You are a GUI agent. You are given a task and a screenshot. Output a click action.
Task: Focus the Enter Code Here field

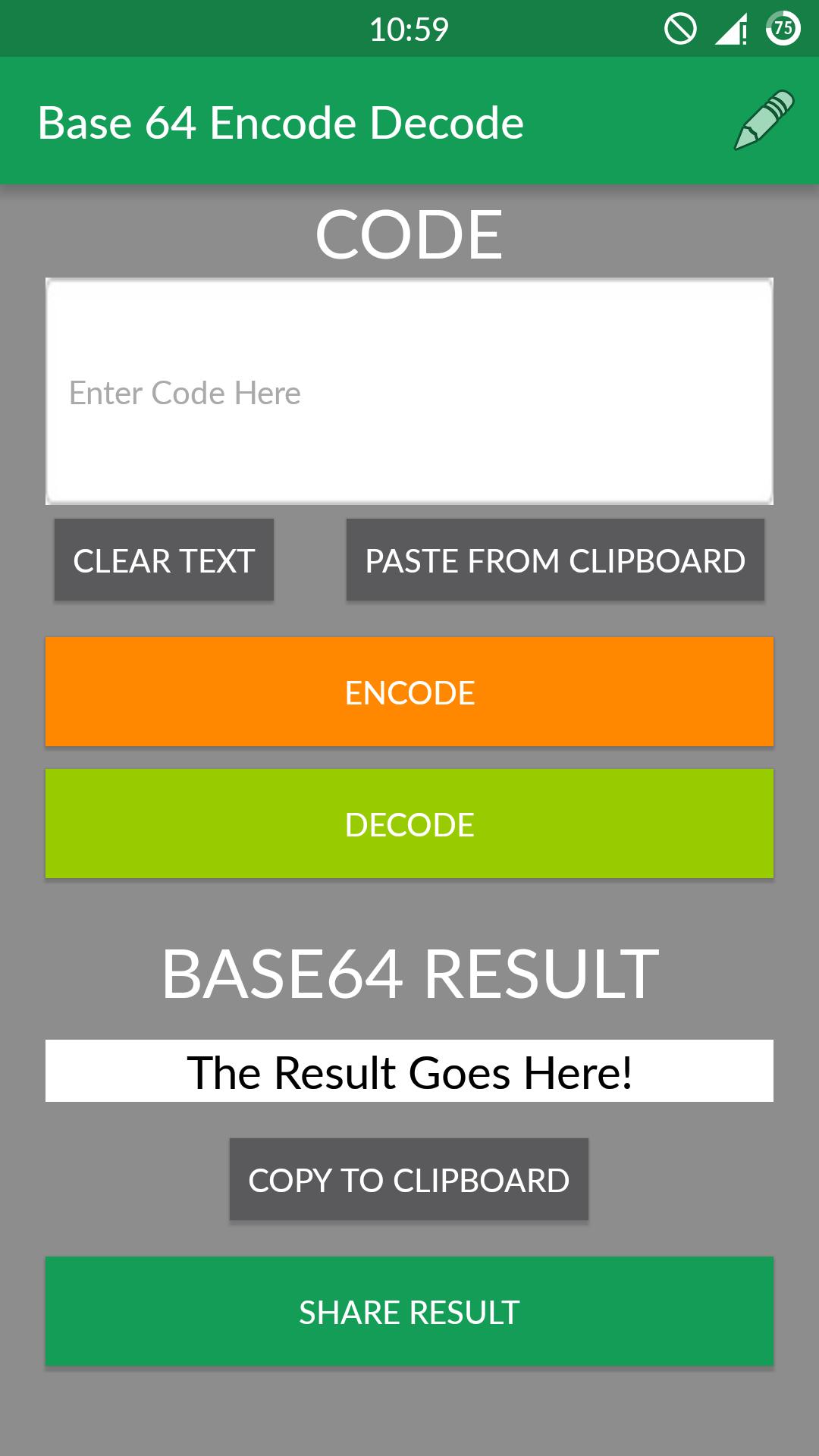[409, 391]
